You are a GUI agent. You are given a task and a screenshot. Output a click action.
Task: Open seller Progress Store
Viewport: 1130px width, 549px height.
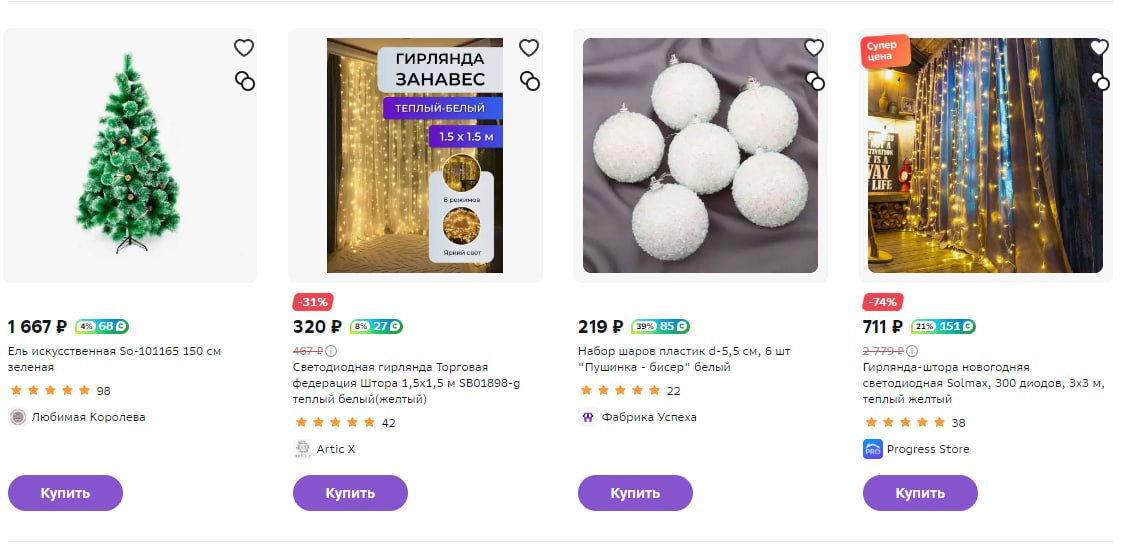pyautogui.click(x=927, y=449)
